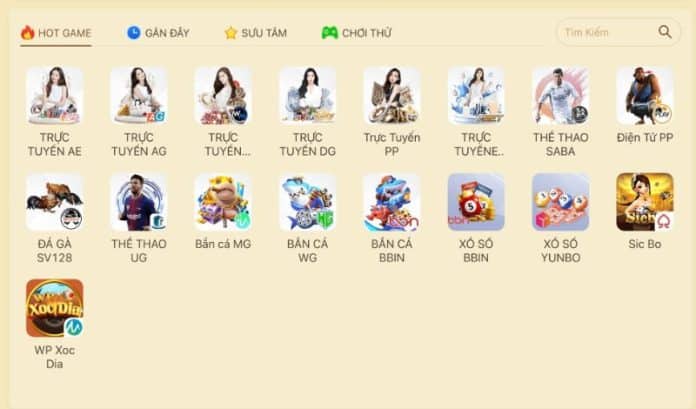Viewport: 696px width, 409px height.
Task: Open Đá Gà SV128 game
Action: (x=55, y=202)
